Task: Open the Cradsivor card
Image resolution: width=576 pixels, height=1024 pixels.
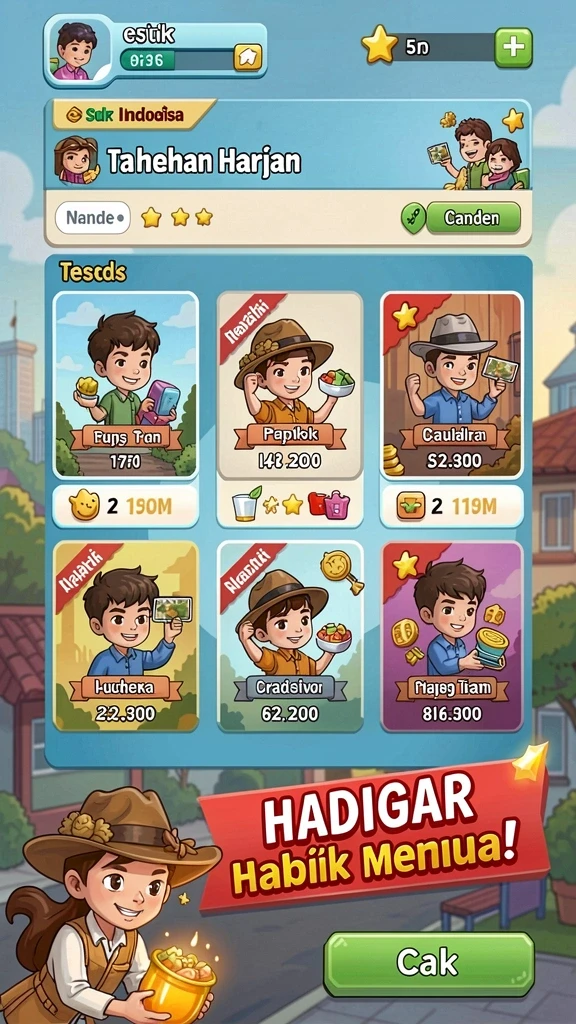Action: 290,636
